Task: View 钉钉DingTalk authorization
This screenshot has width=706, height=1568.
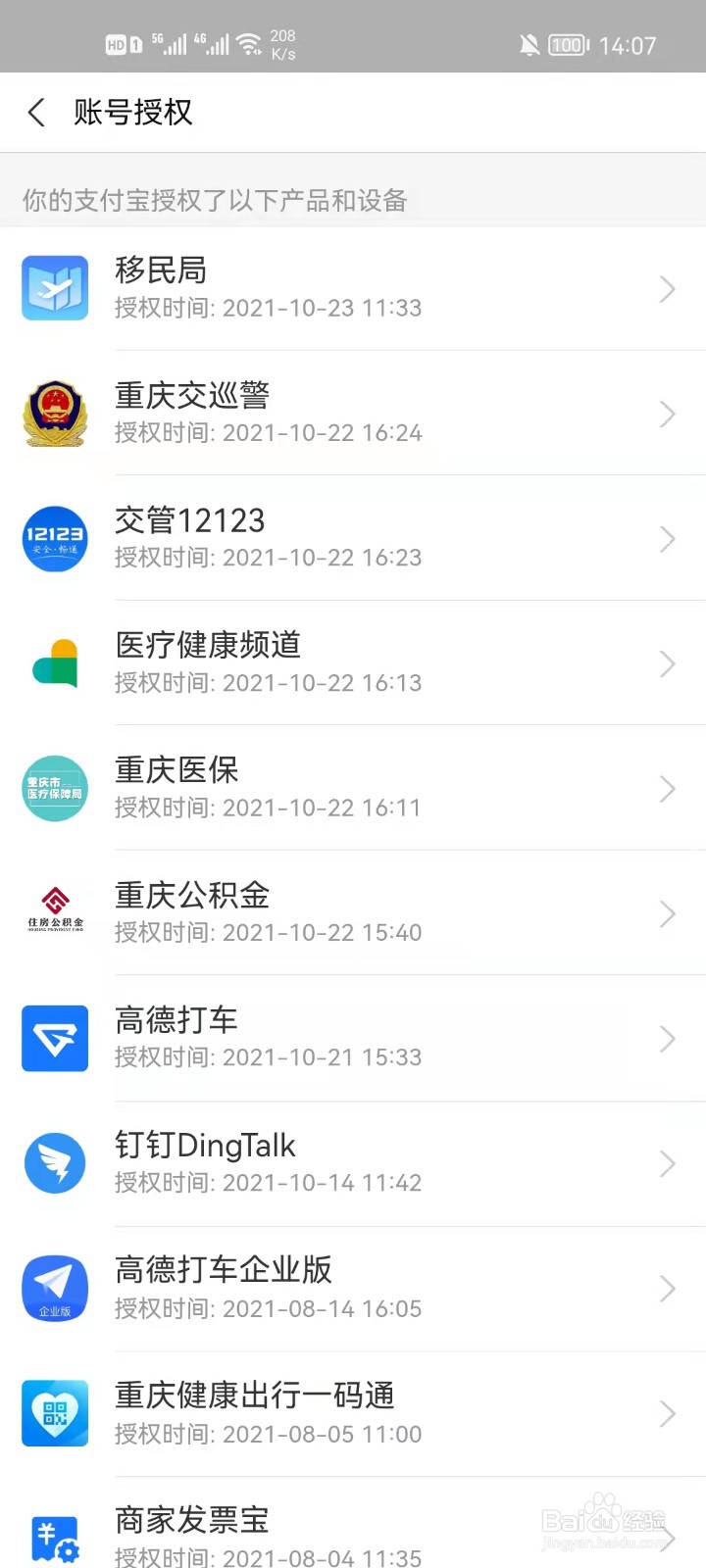Action: pyautogui.click(x=353, y=1163)
